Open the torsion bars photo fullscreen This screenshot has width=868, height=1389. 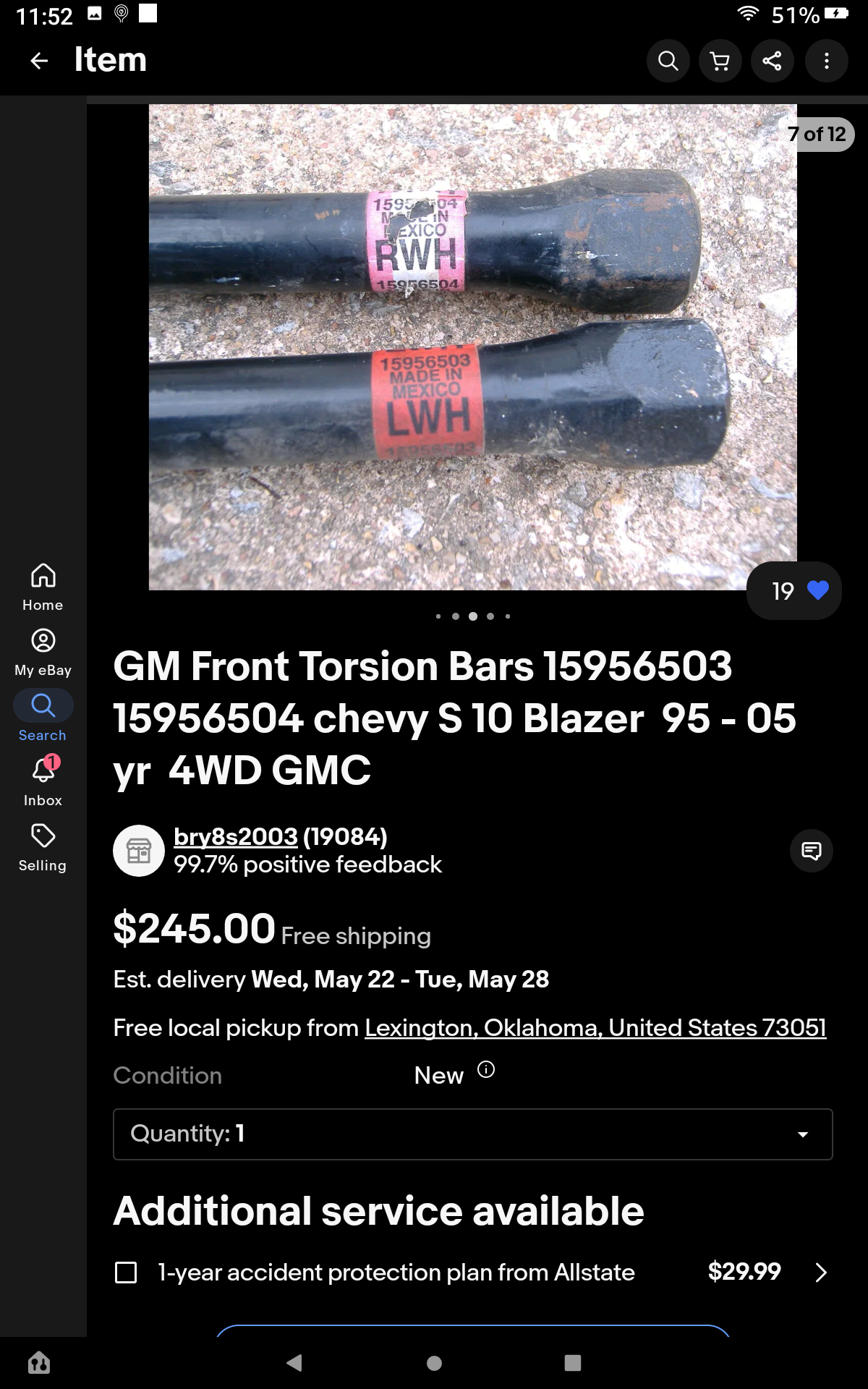coord(472,347)
